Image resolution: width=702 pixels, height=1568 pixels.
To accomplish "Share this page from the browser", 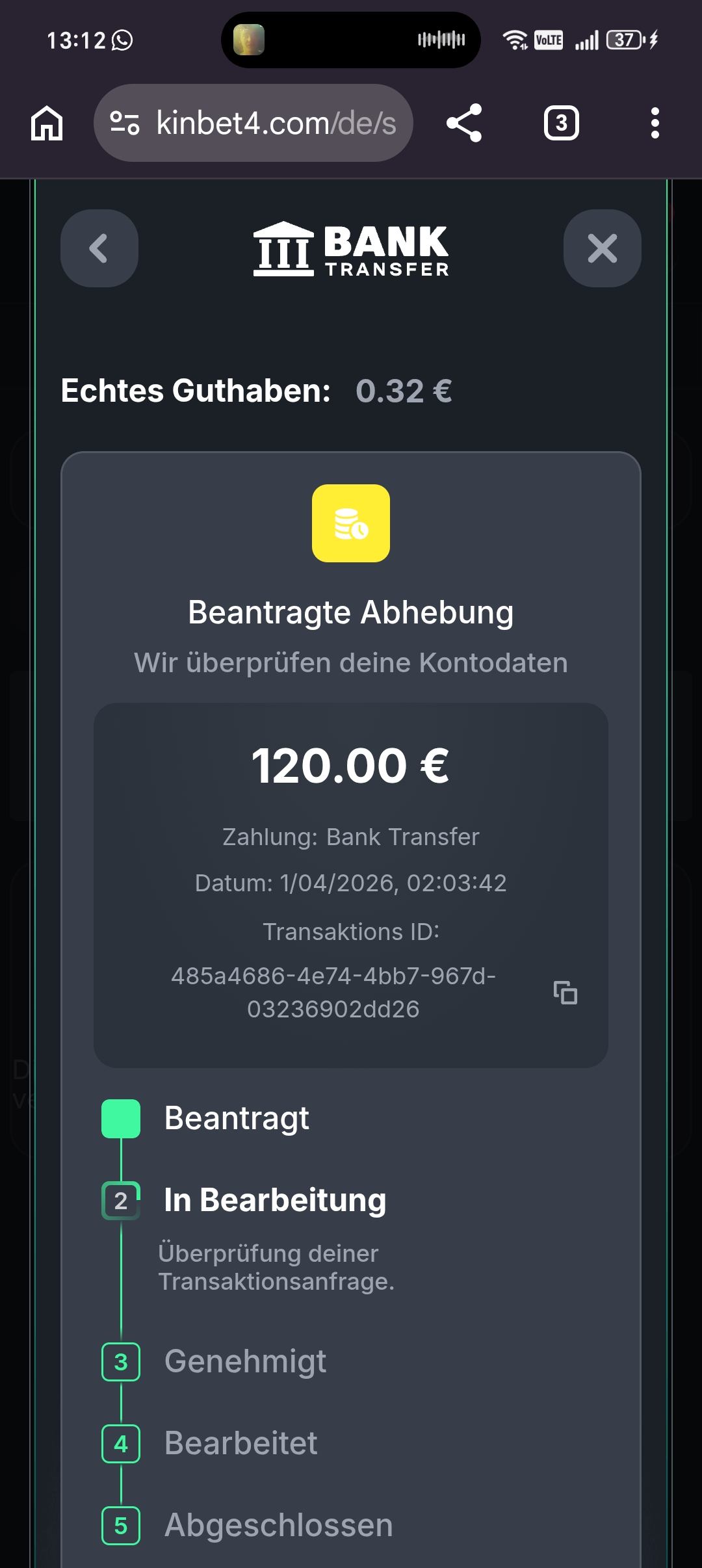I will 464,123.
